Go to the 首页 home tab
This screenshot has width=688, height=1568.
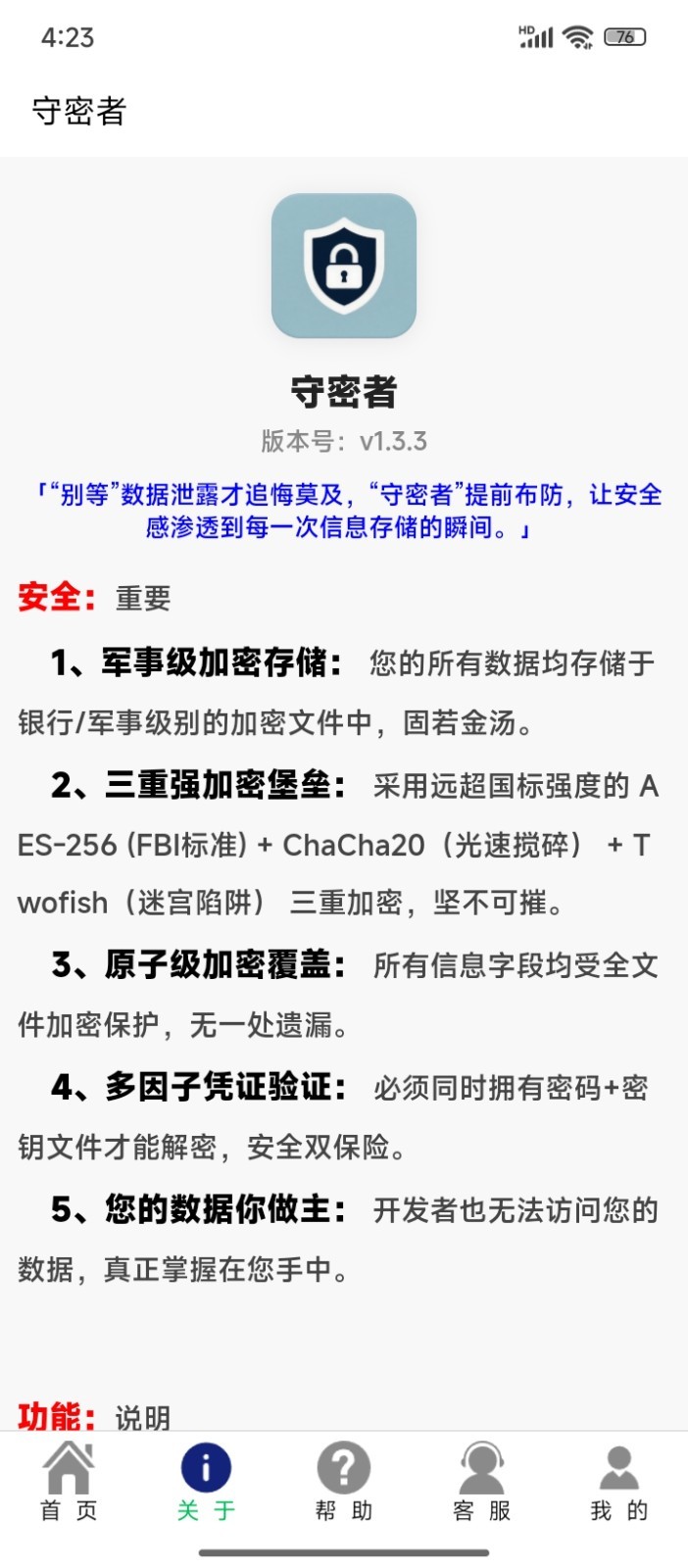(x=69, y=1482)
